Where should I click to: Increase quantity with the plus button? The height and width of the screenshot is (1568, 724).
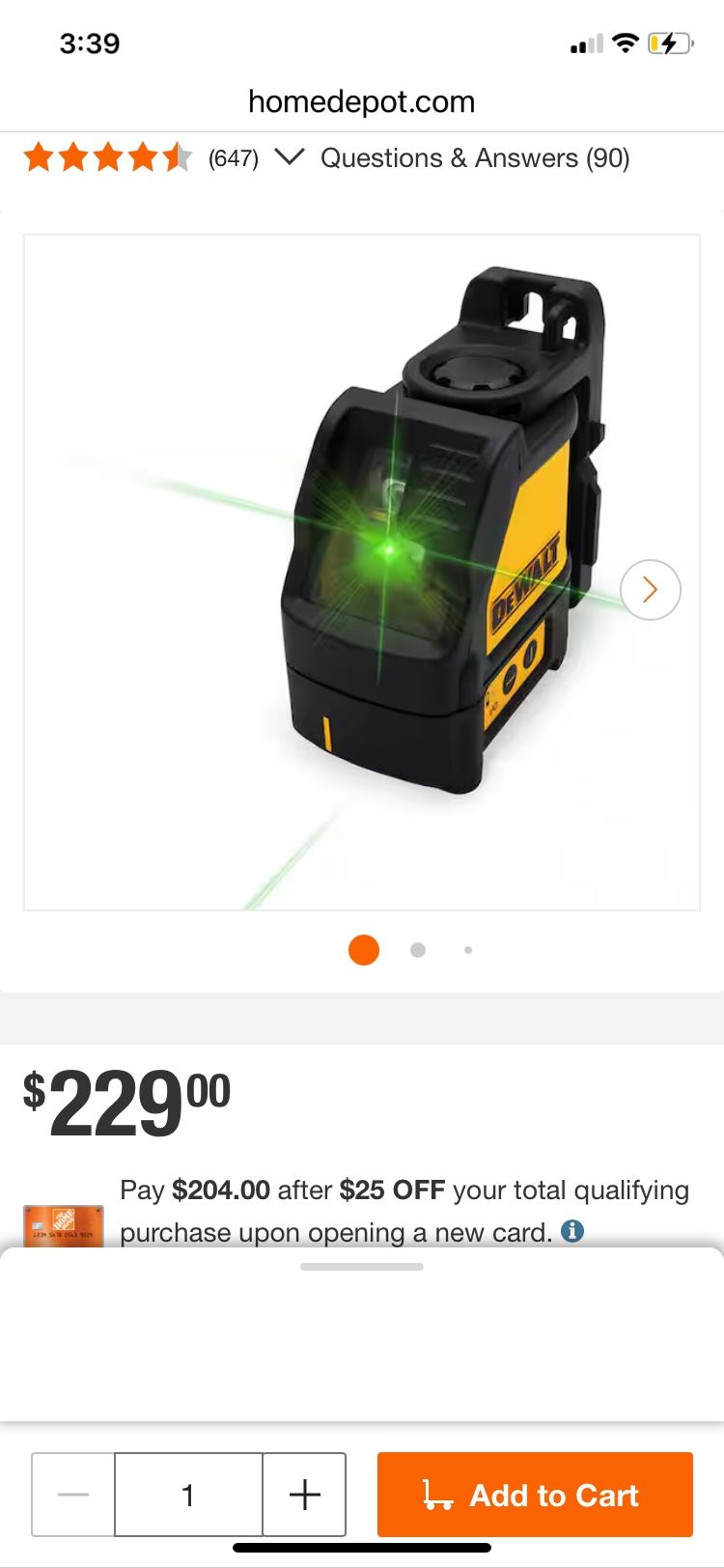[304, 1494]
